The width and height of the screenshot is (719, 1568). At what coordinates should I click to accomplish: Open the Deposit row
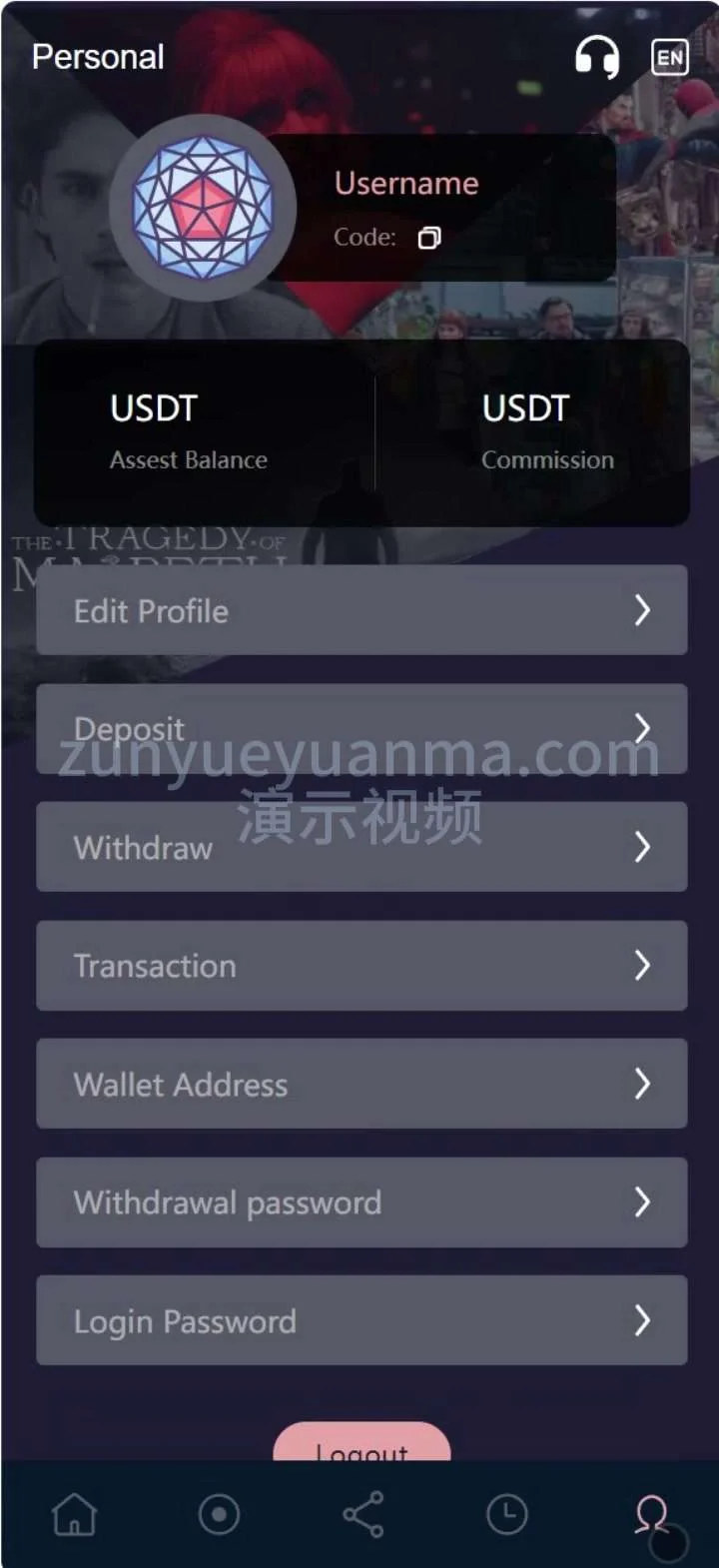click(361, 728)
